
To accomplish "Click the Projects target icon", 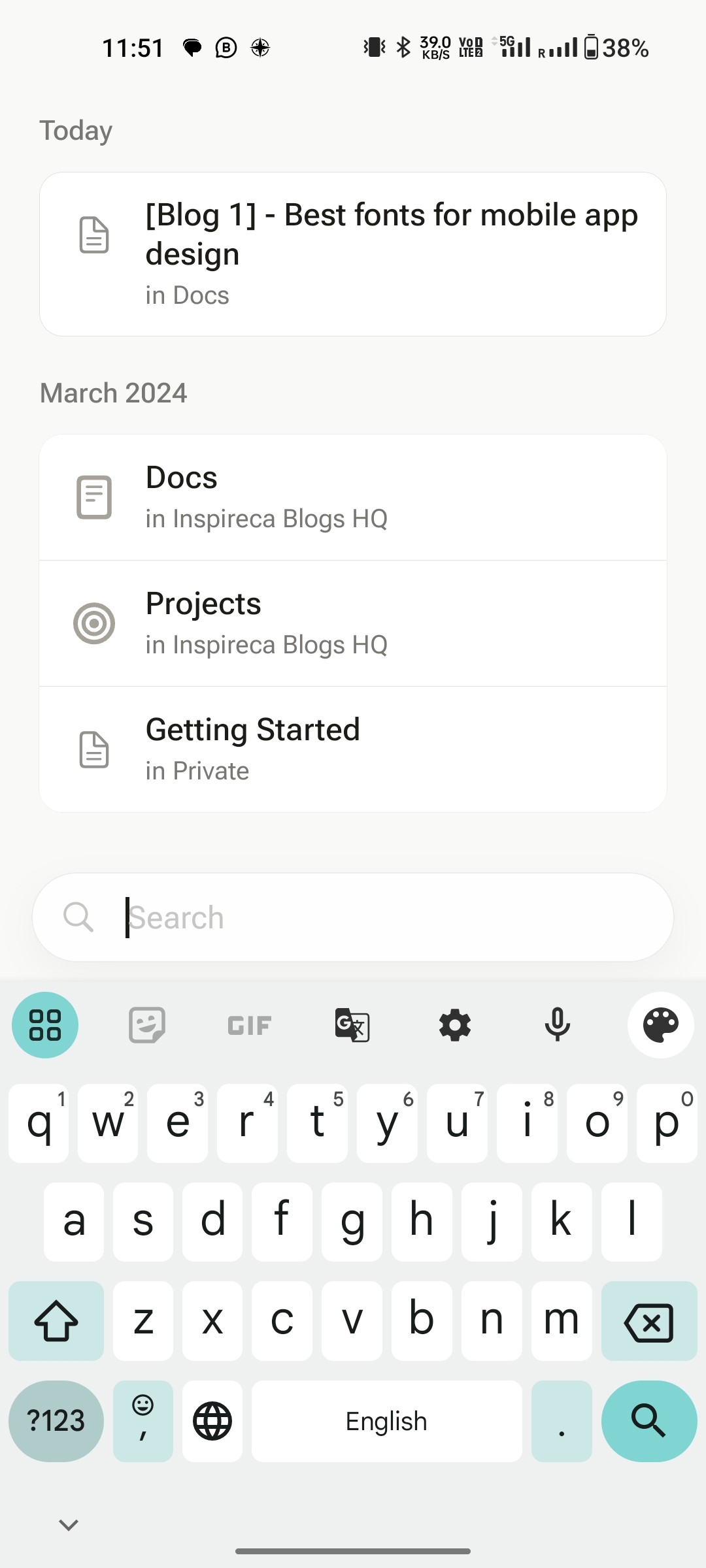I will click(93, 623).
